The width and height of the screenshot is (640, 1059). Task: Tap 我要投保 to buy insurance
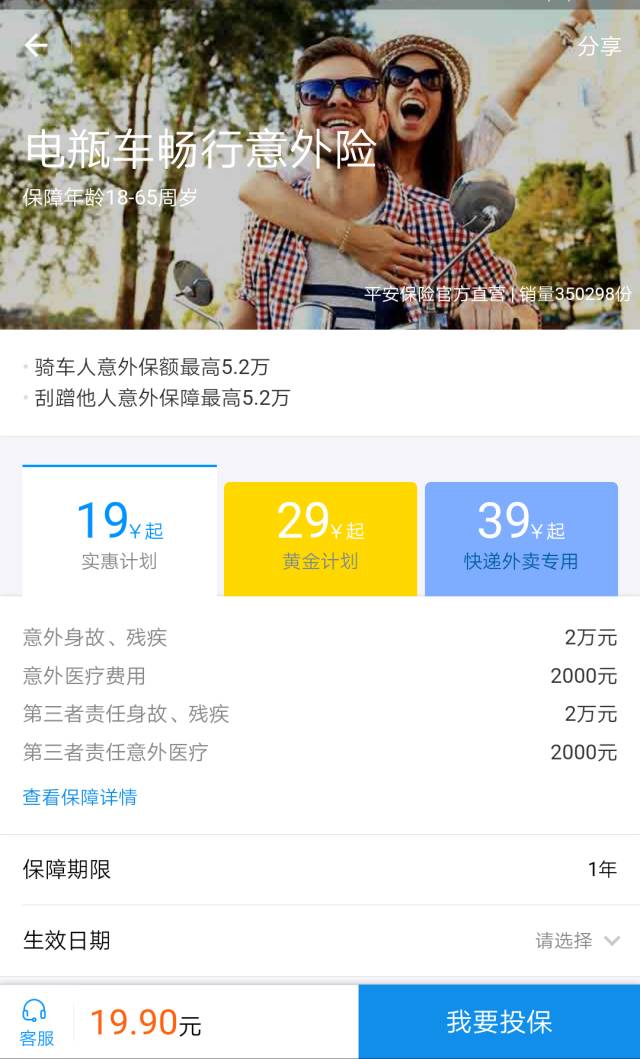(x=499, y=1022)
